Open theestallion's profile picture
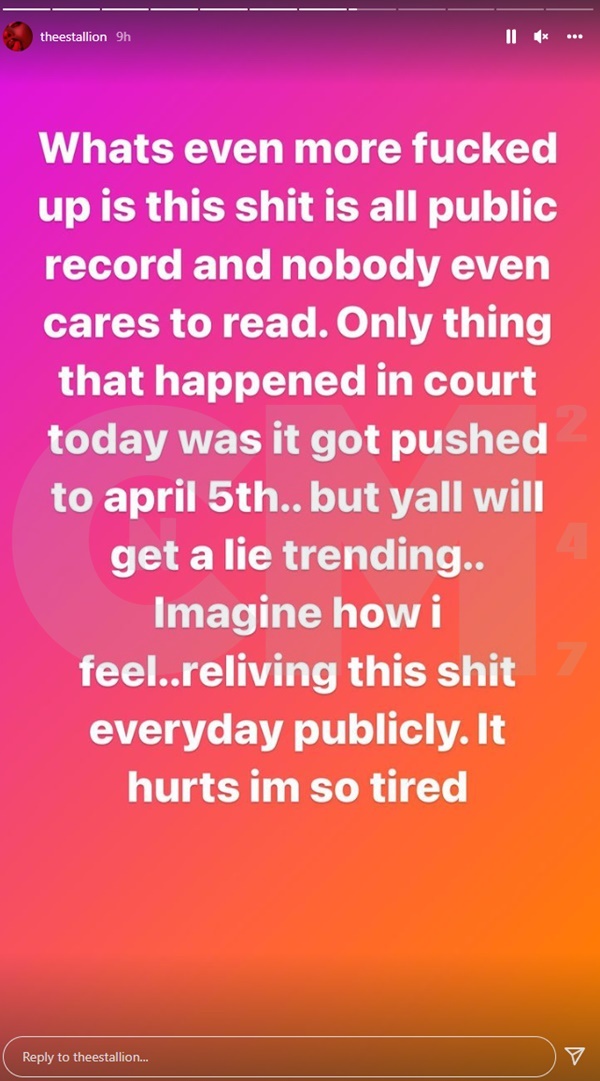The image size is (600, 1081). pyautogui.click(x=17, y=37)
